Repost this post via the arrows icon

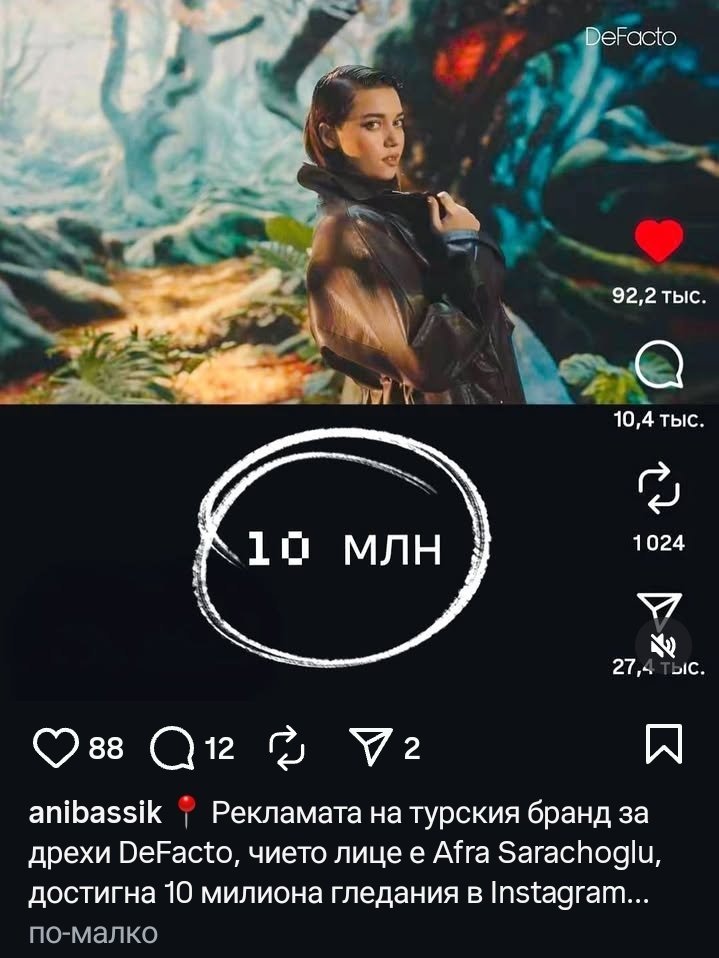(286, 748)
